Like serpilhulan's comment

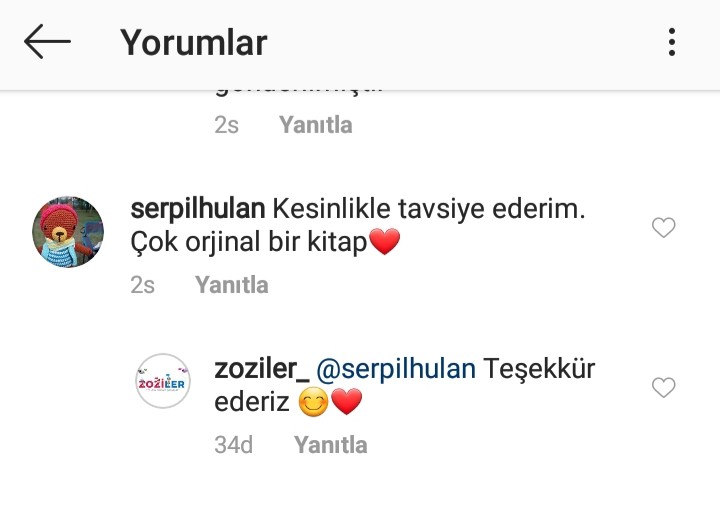663,228
